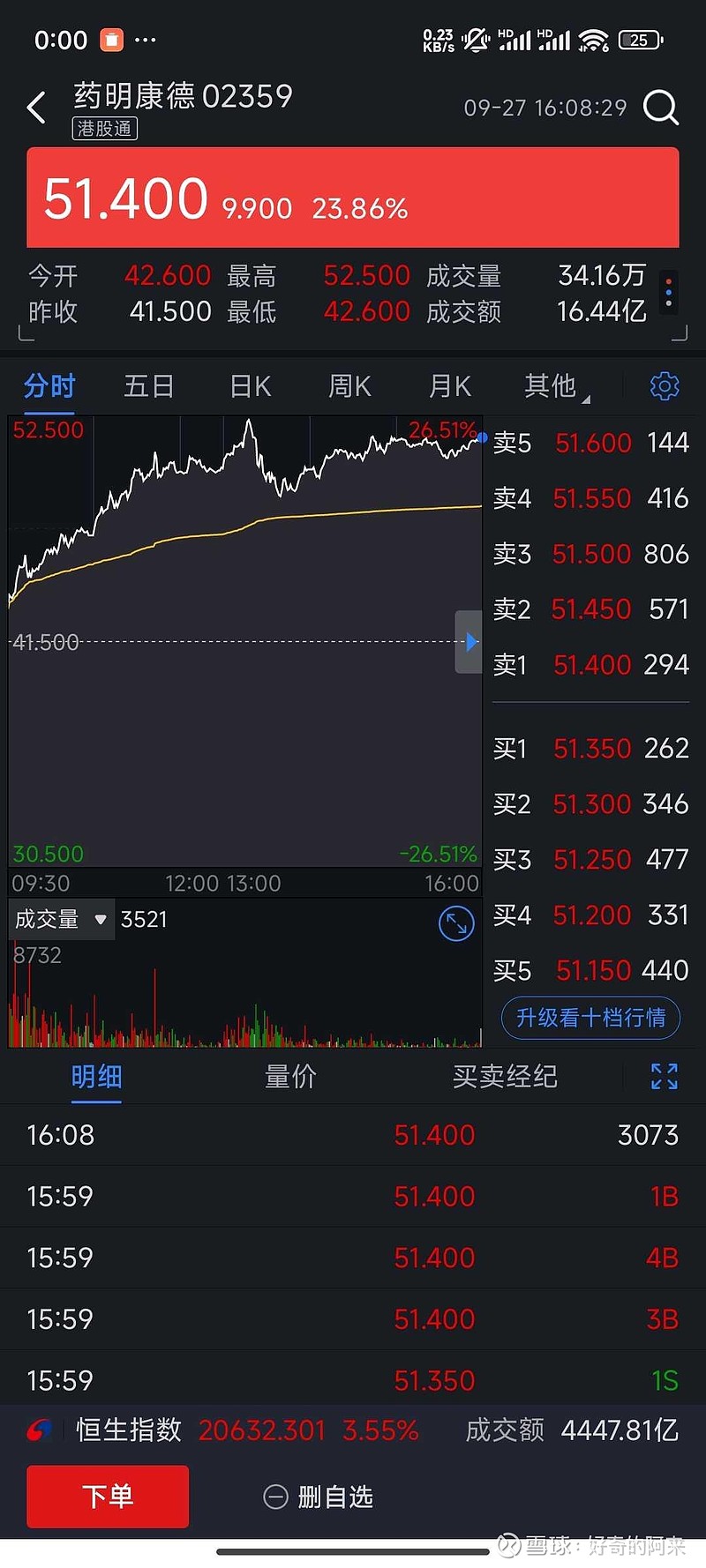
Task: Open the 成交量 indicator dropdown
Action: [x=61, y=918]
